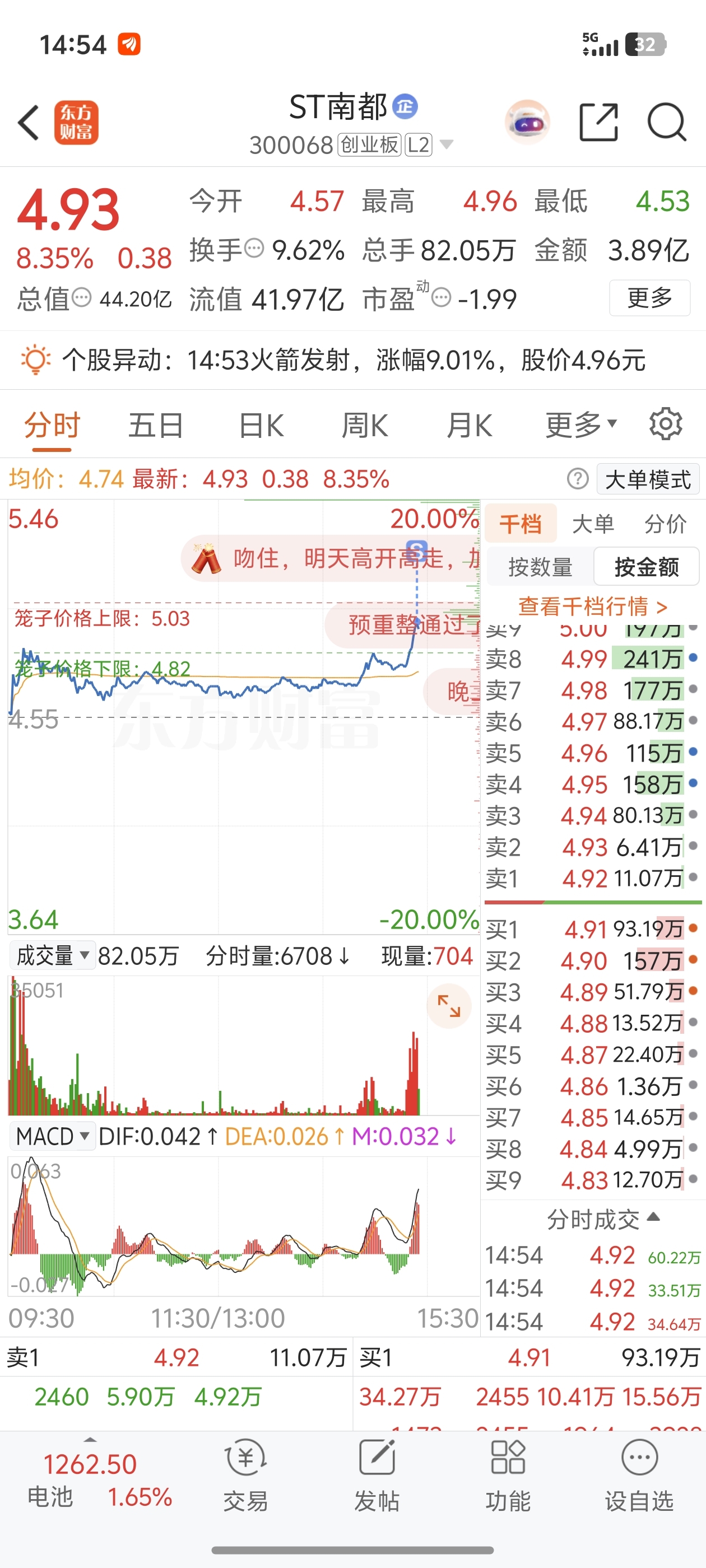The image size is (706, 1568).
Task: Open the AI robot assistant
Action: click(x=527, y=122)
